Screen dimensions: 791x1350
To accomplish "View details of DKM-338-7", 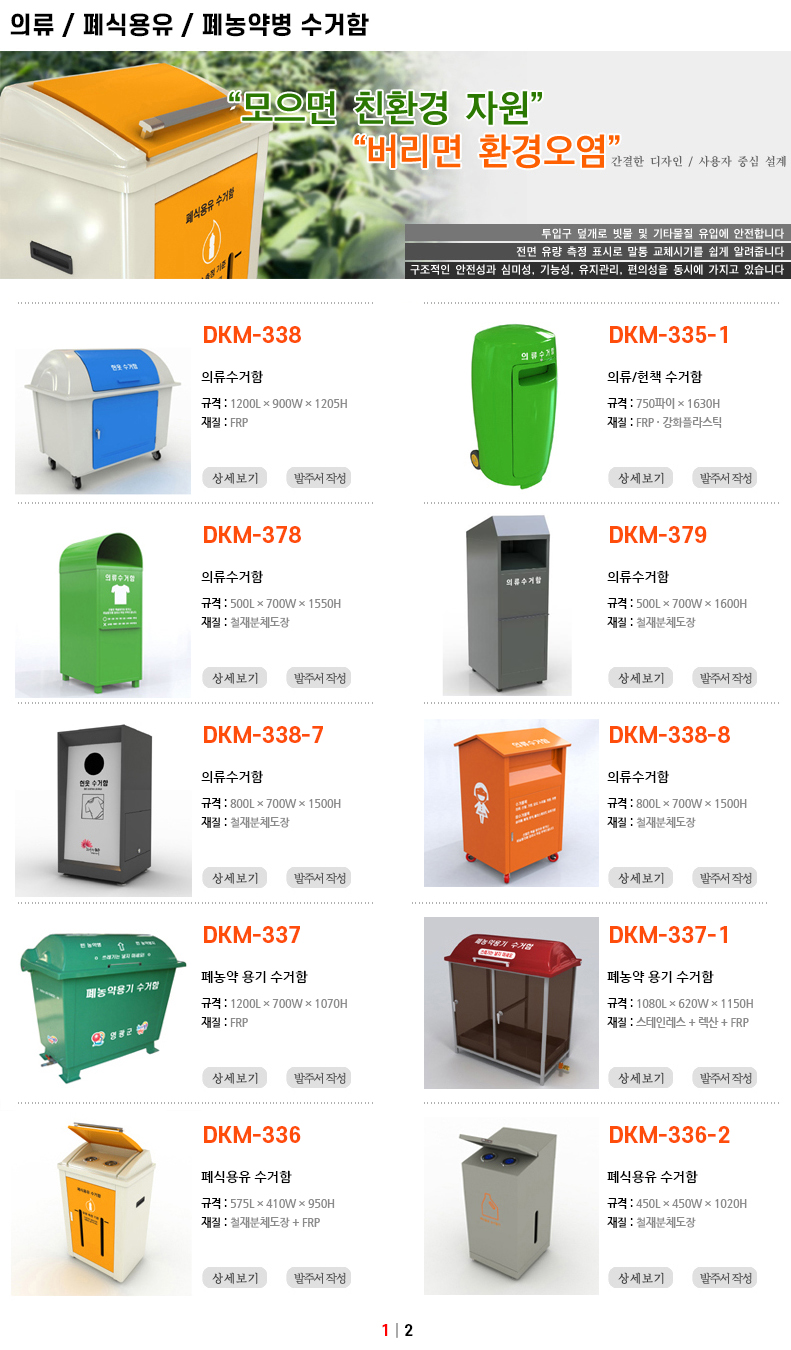I will click(x=234, y=878).
